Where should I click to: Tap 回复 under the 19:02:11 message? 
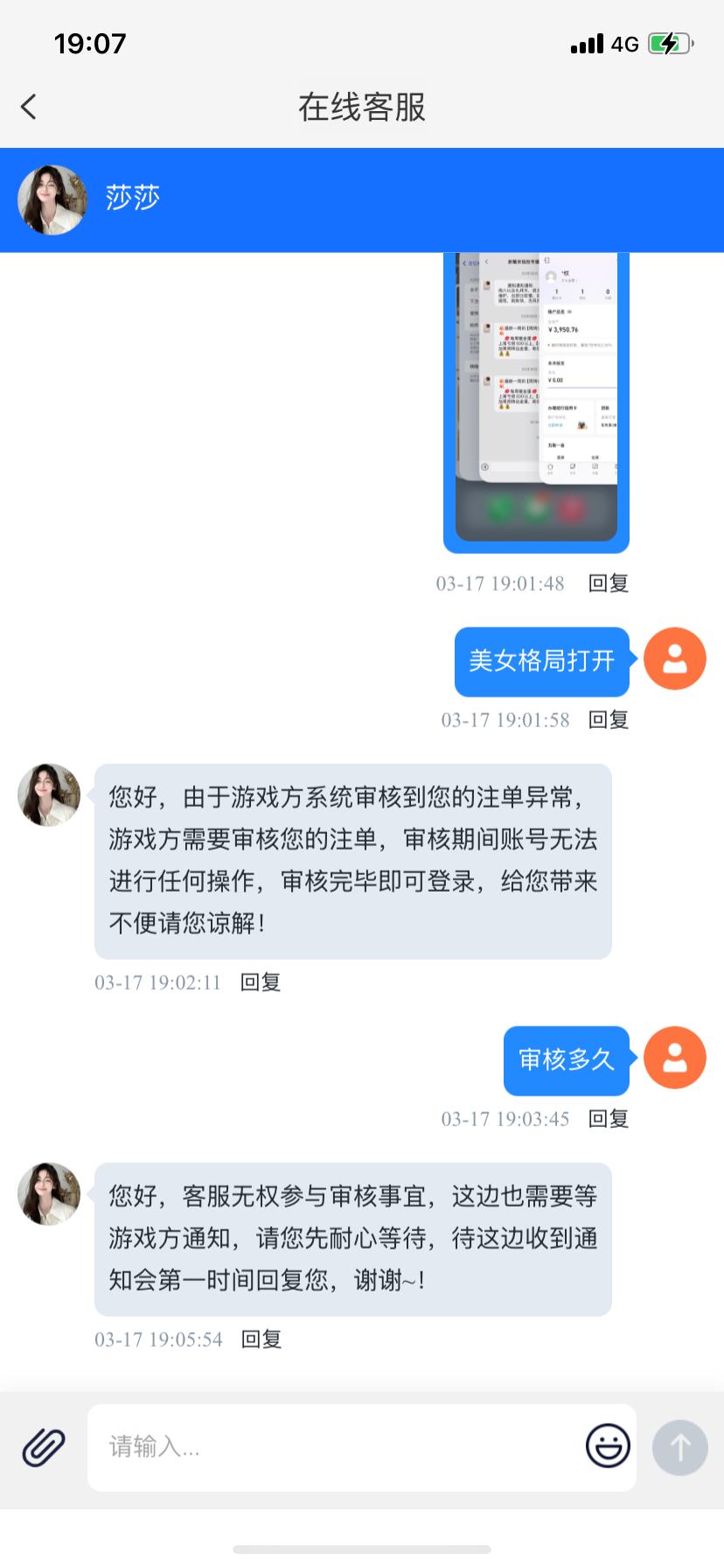click(261, 983)
